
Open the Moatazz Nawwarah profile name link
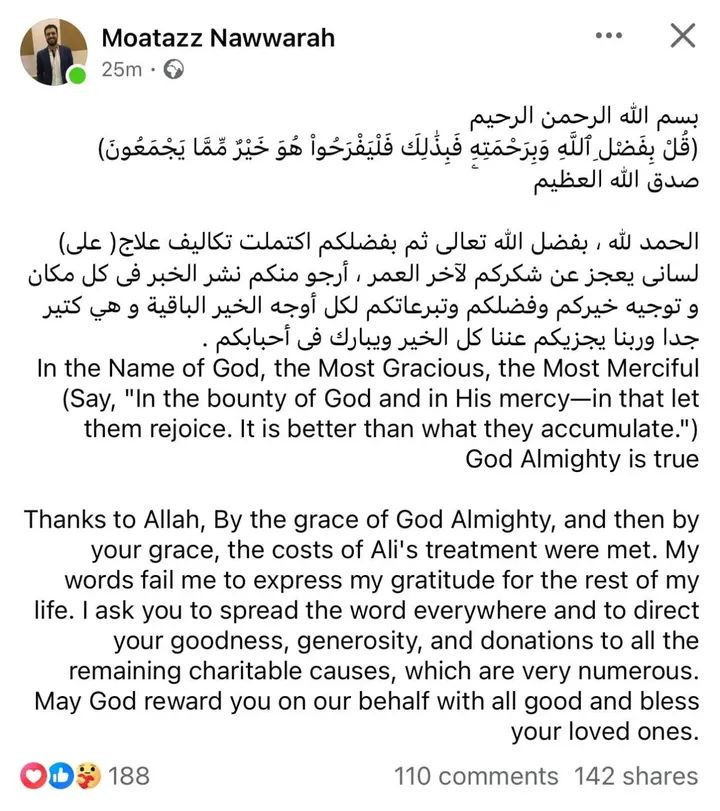tap(218, 38)
